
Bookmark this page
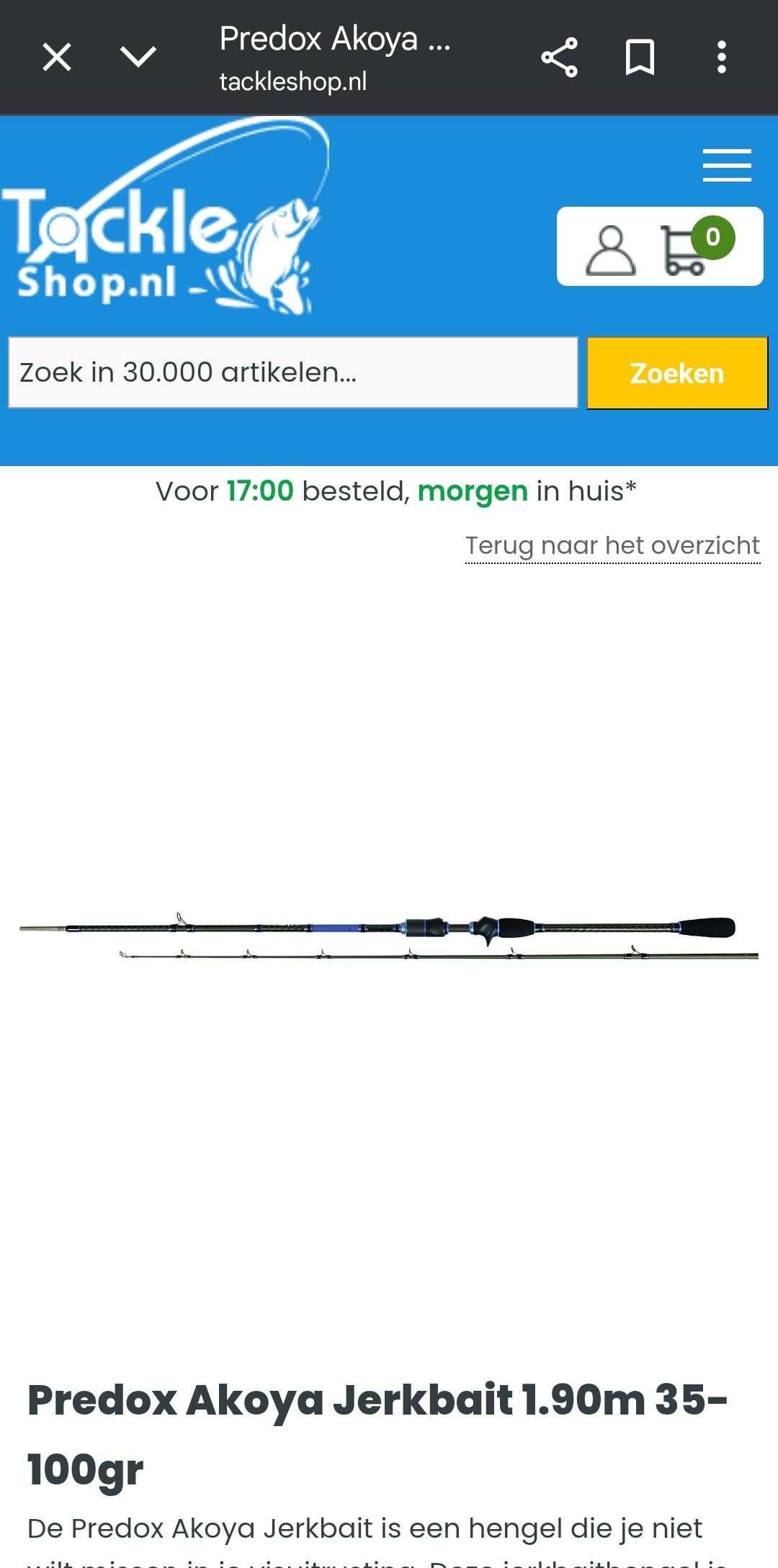tap(640, 57)
